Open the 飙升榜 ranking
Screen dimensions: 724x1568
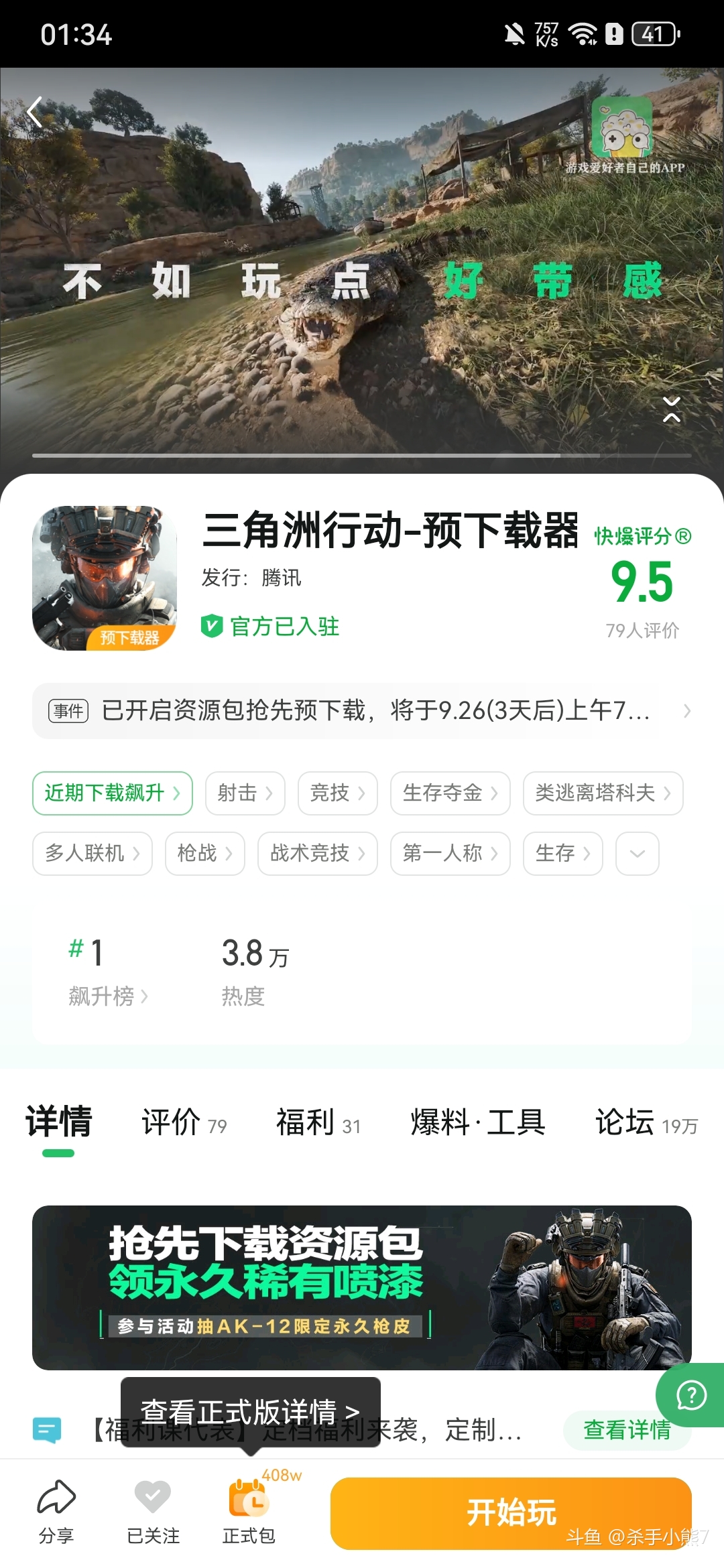[108, 996]
